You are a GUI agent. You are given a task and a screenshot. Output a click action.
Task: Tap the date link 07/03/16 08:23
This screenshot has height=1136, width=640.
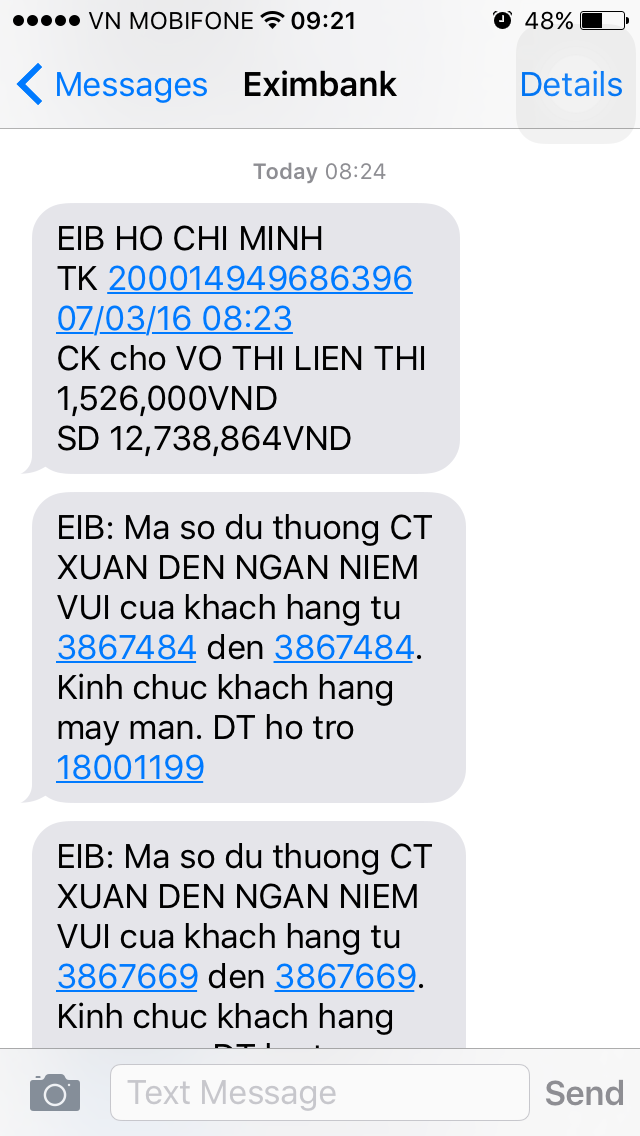point(175,319)
